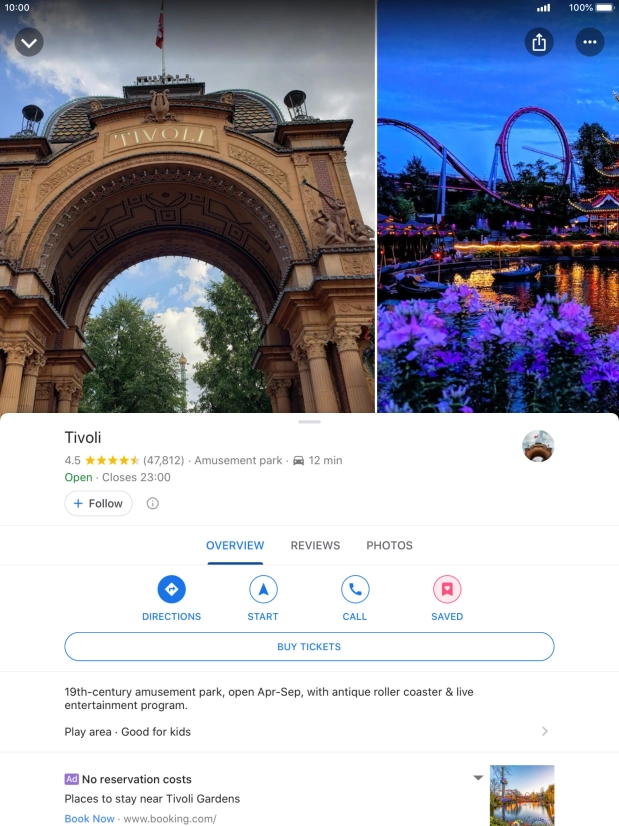
Task: Collapse the place sheet with down chevron
Action: click(29, 42)
